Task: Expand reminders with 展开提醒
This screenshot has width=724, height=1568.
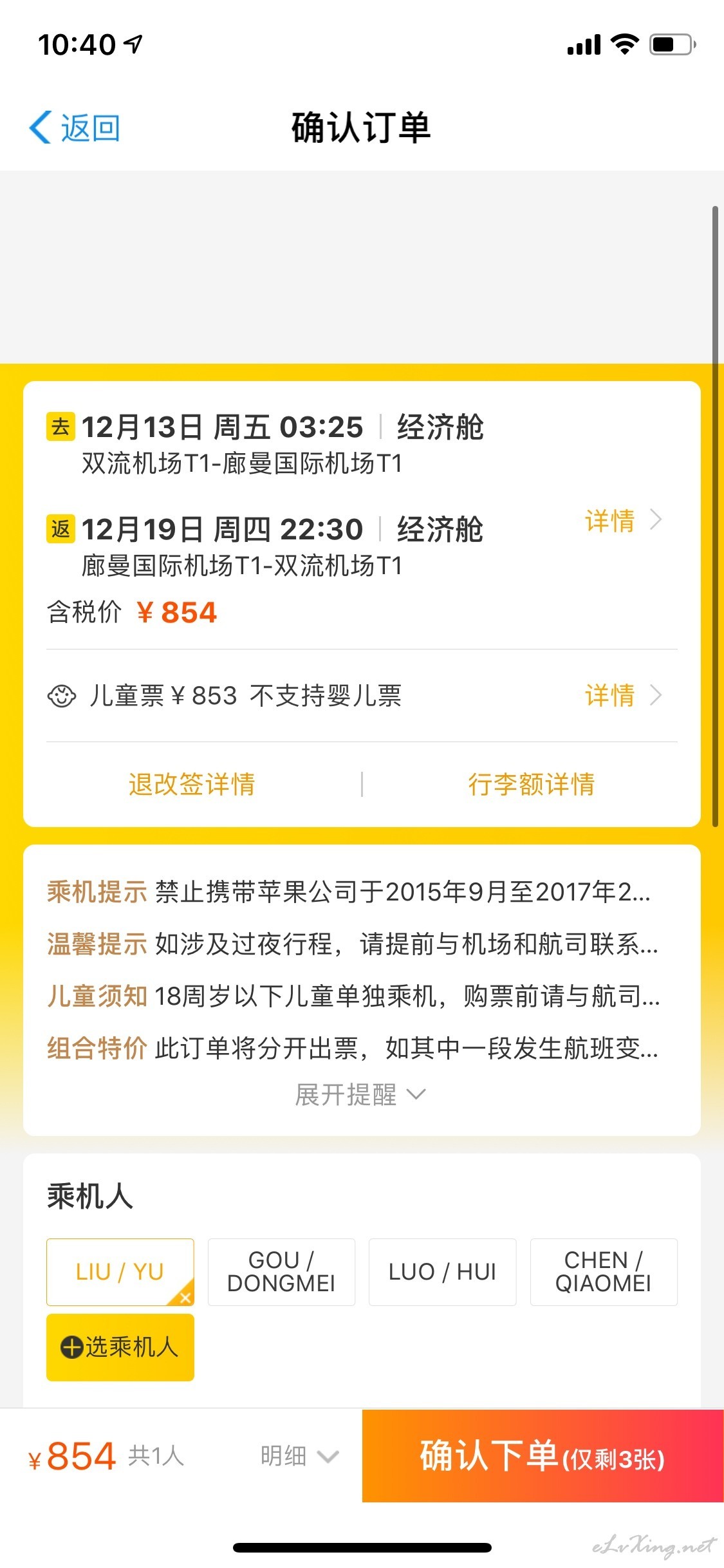Action: click(x=360, y=1094)
